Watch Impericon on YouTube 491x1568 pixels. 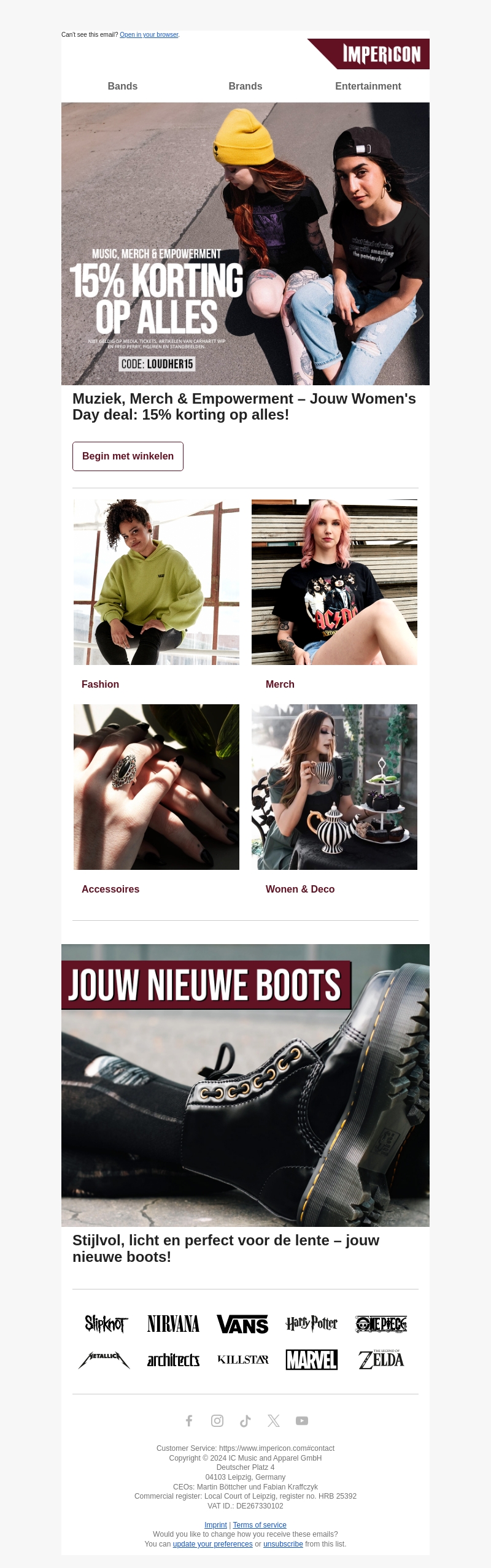(302, 1421)
